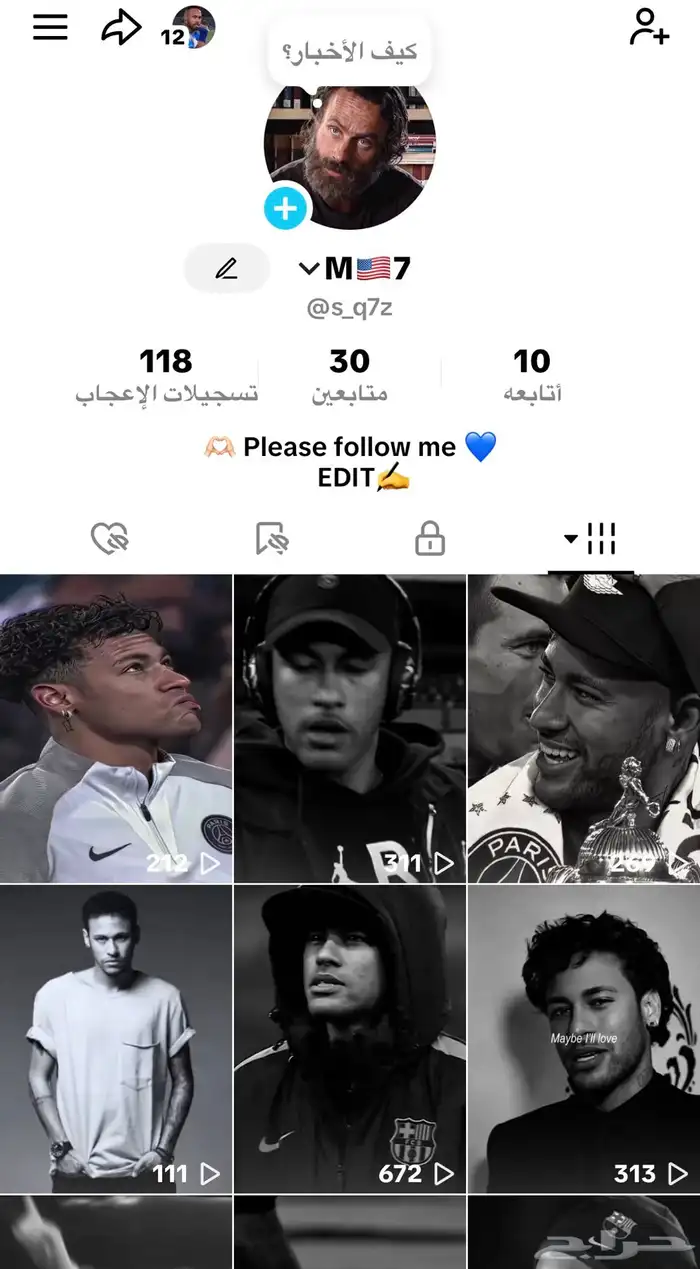Tap the Arabic note bubble above avatar
This screenshot has height=1269, width=700.
tap(349, 51)
